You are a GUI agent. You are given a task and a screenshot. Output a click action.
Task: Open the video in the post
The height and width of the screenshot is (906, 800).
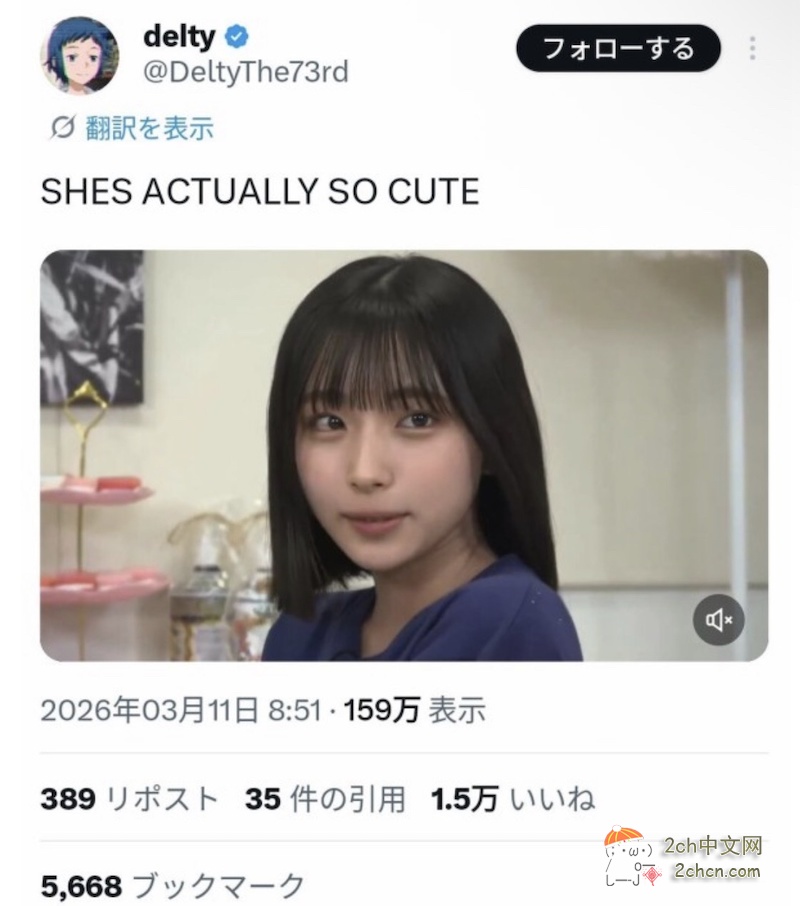coord(404,455)
